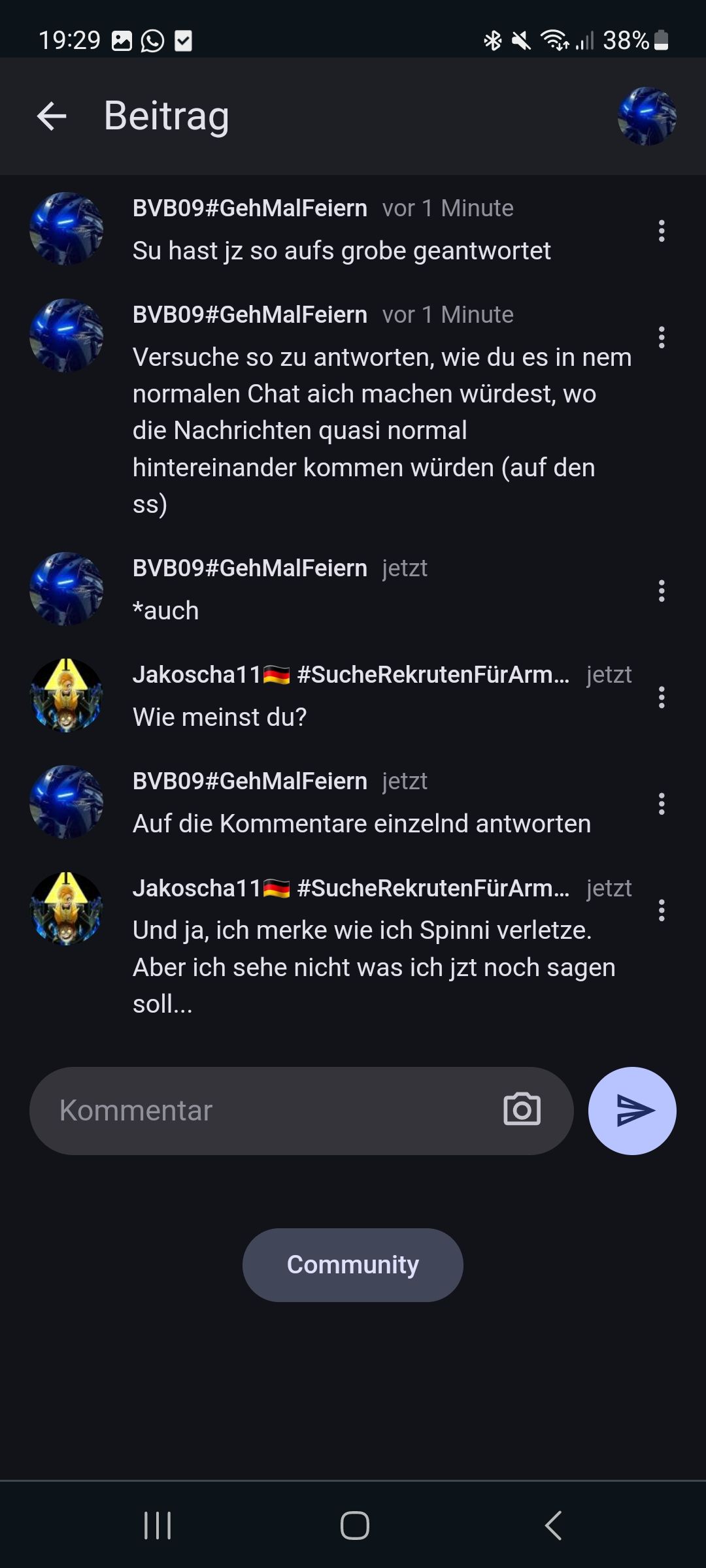Open options for the "*auch" comment
706x1568 pixels.
click(662, 591)
